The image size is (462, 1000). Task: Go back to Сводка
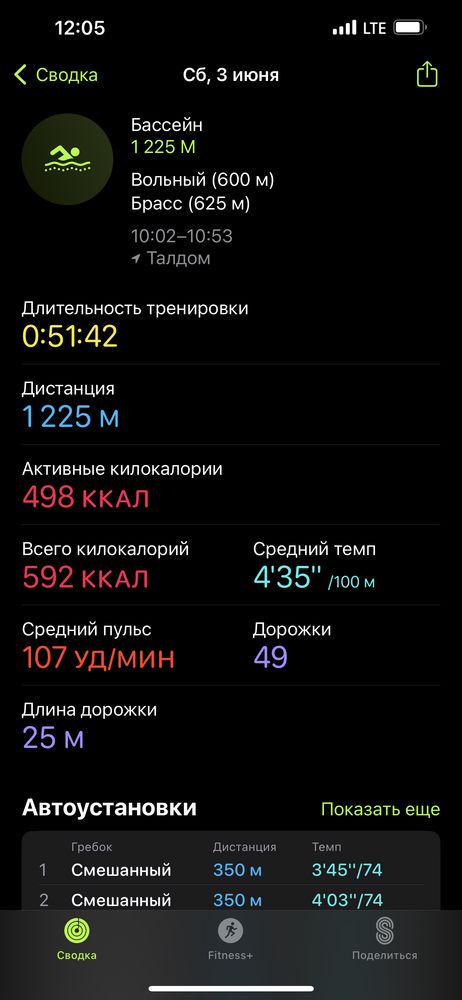coord(56,75)
